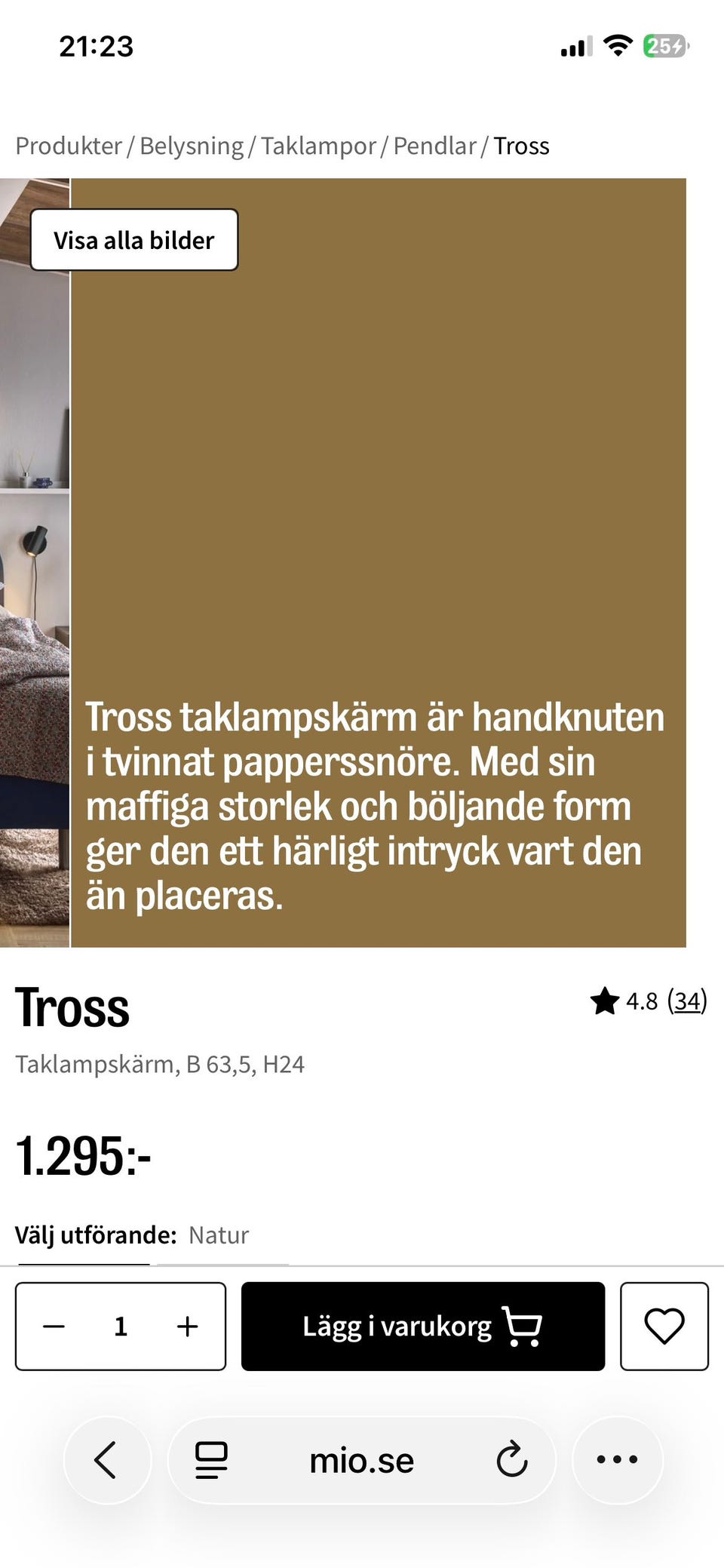Tap the bedroom product image thumbnail

coord(34,558)
